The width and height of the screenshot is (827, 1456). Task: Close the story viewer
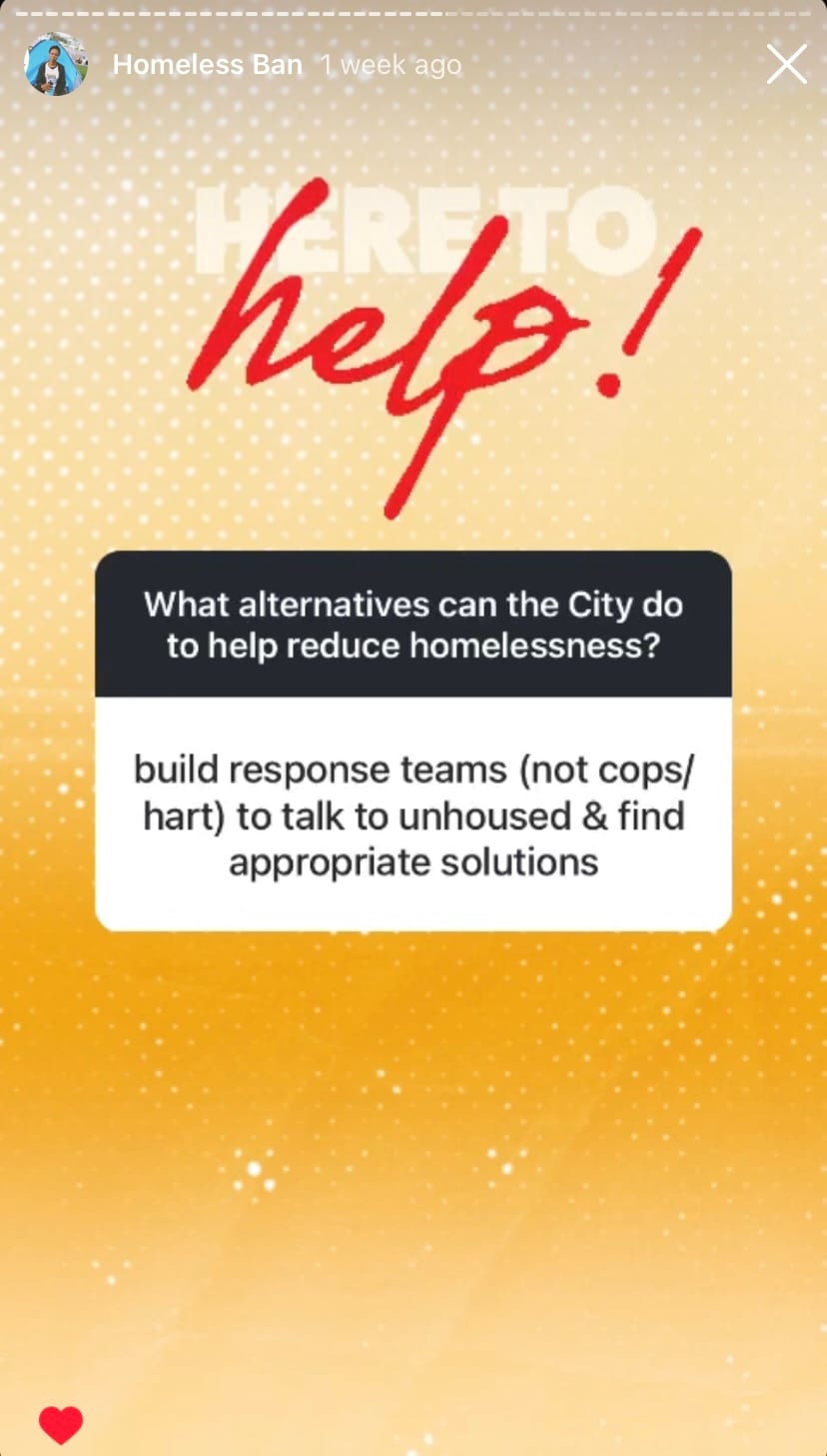pyautogui.click(x=786, y=65)
